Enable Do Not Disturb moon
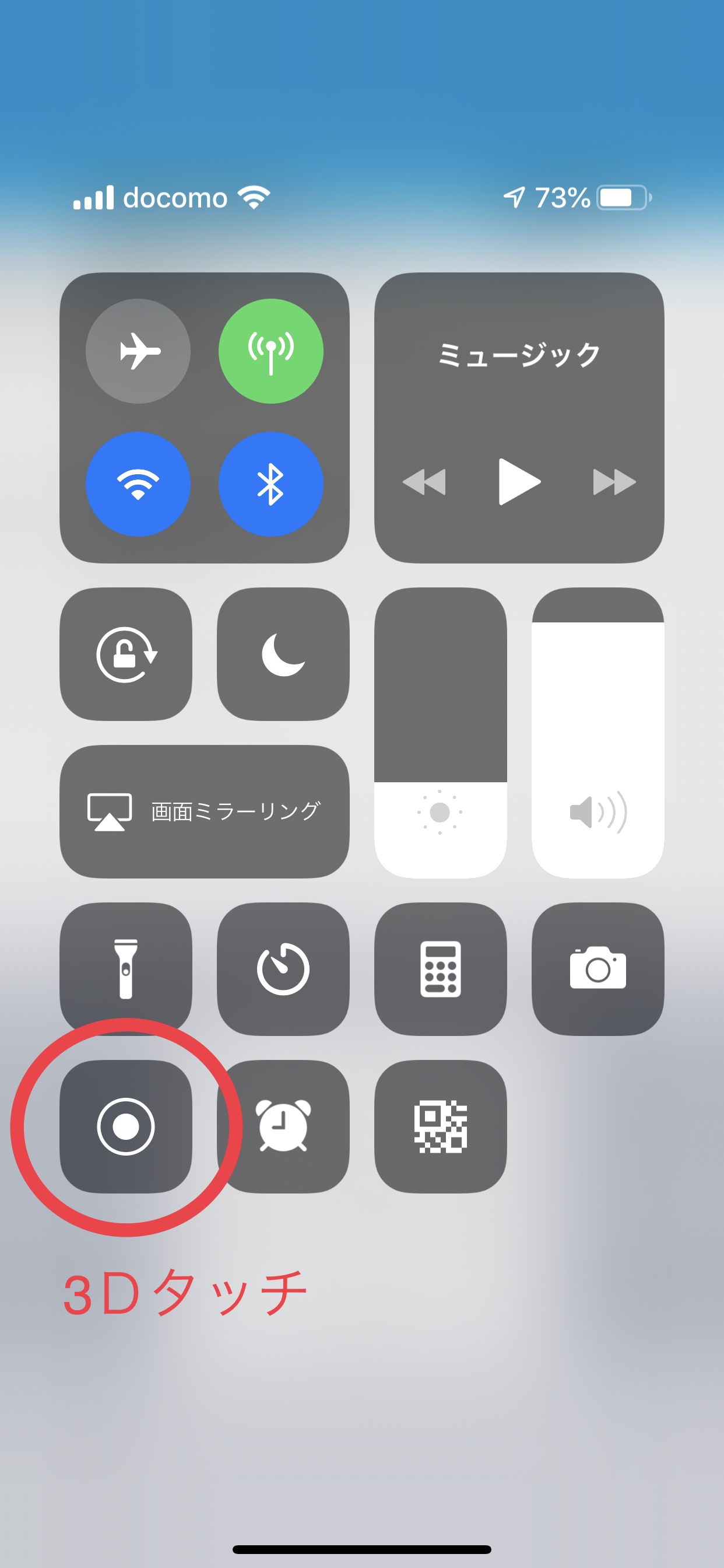The height and width of the screenshot is (1568, 724). point(283,654)
